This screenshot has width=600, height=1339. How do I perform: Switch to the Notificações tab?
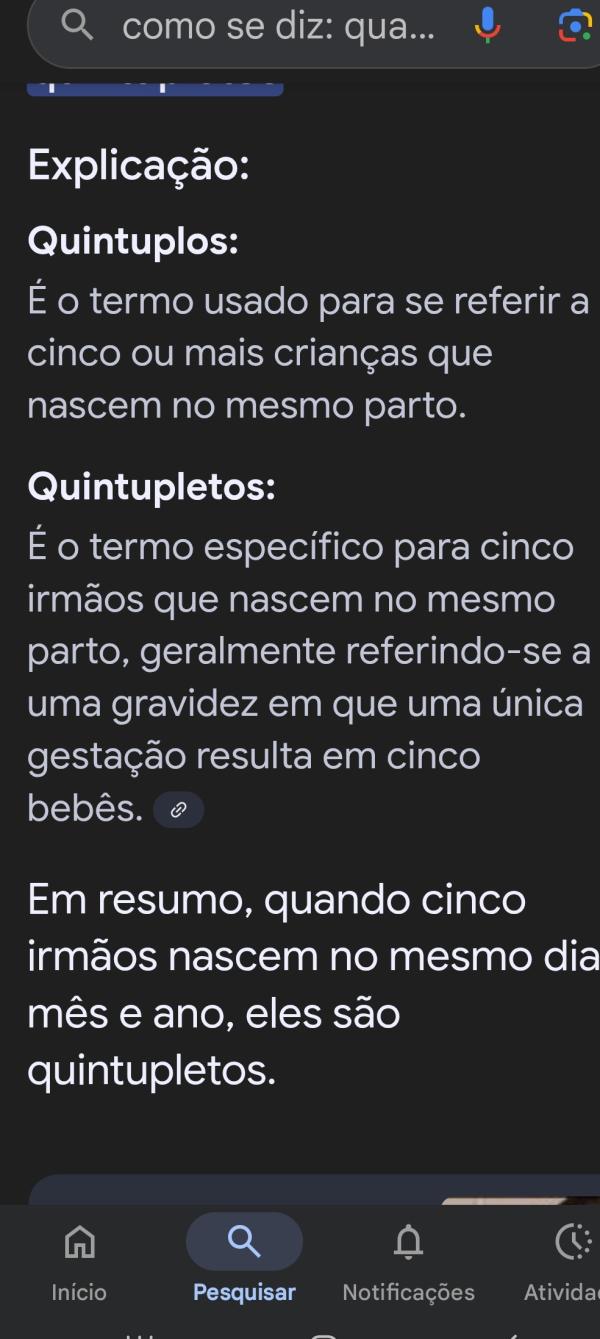click(x=408, y=1262)
